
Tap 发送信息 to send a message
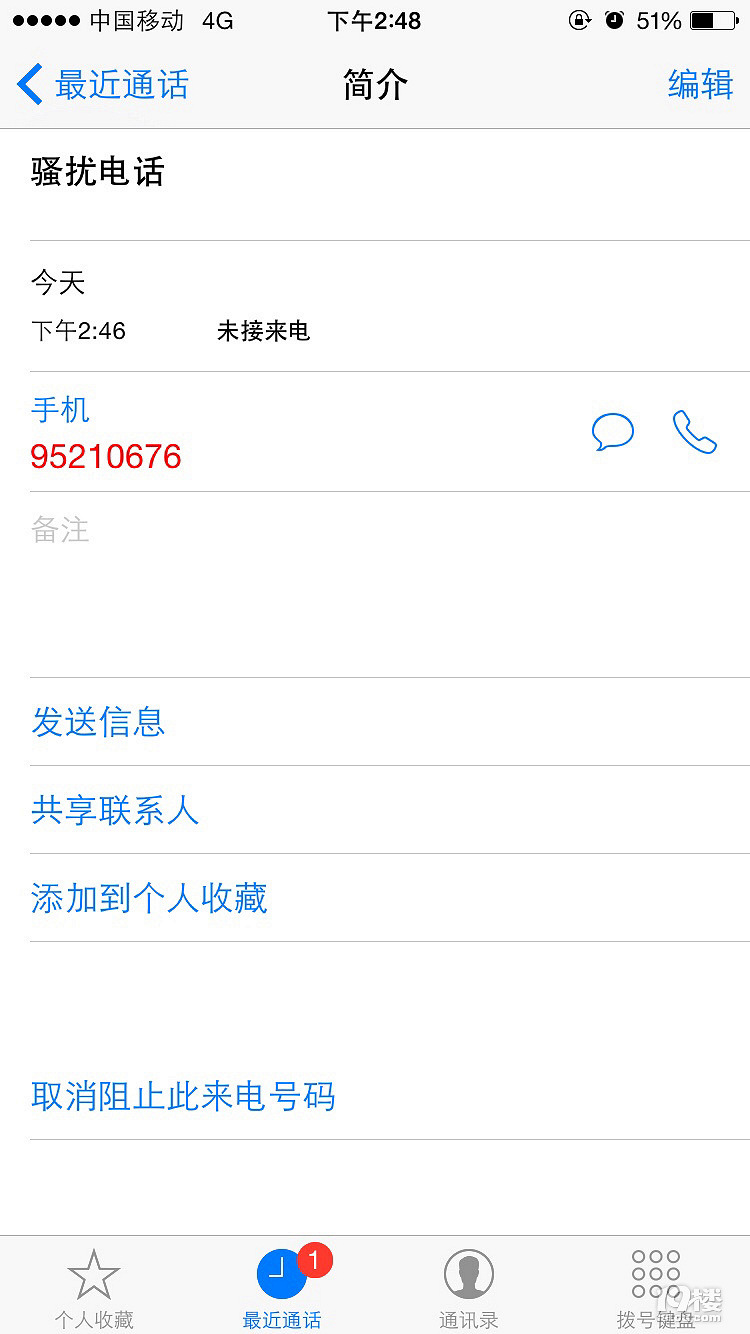98,723
